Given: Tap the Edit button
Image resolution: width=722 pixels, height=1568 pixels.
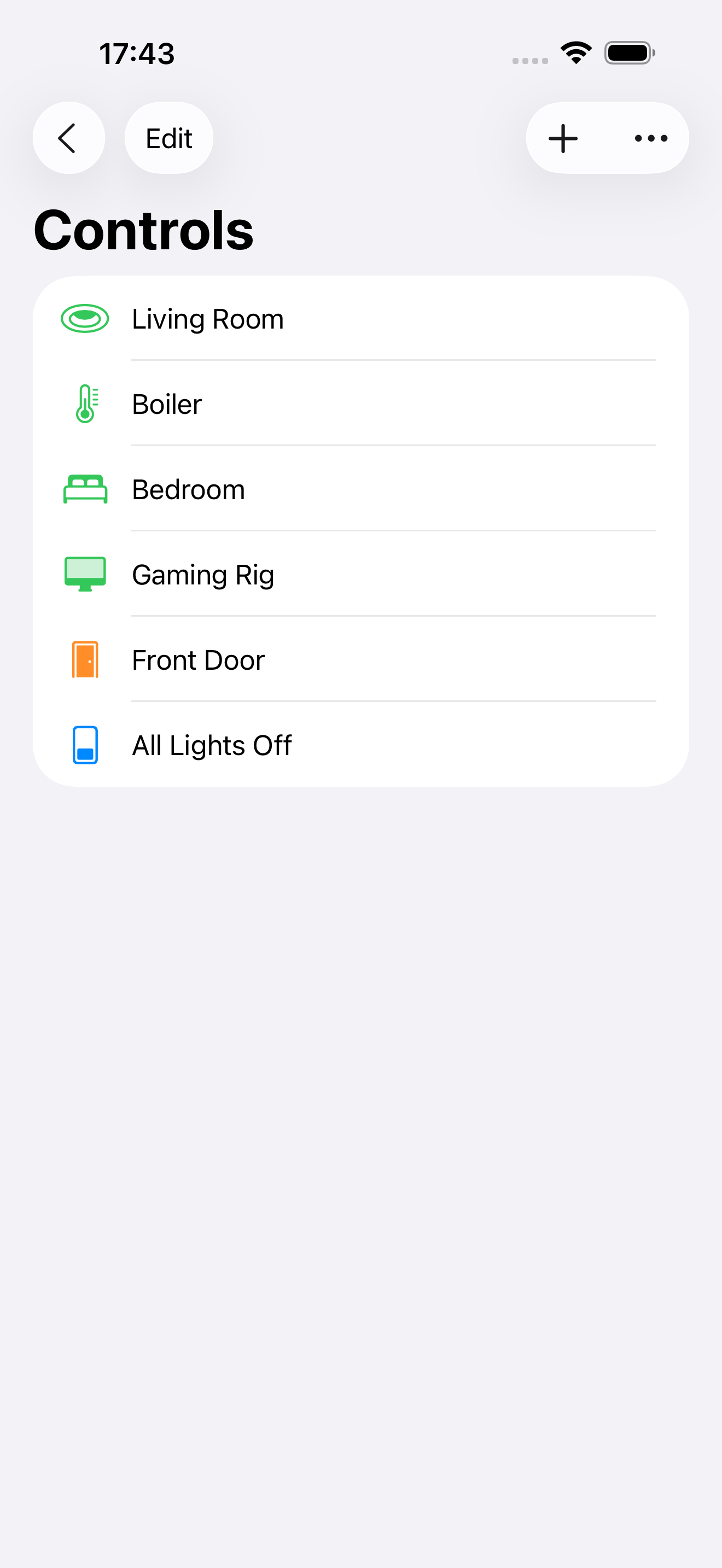Looking at the screenshot, I should pyautogui.click(x=168, y=138).
